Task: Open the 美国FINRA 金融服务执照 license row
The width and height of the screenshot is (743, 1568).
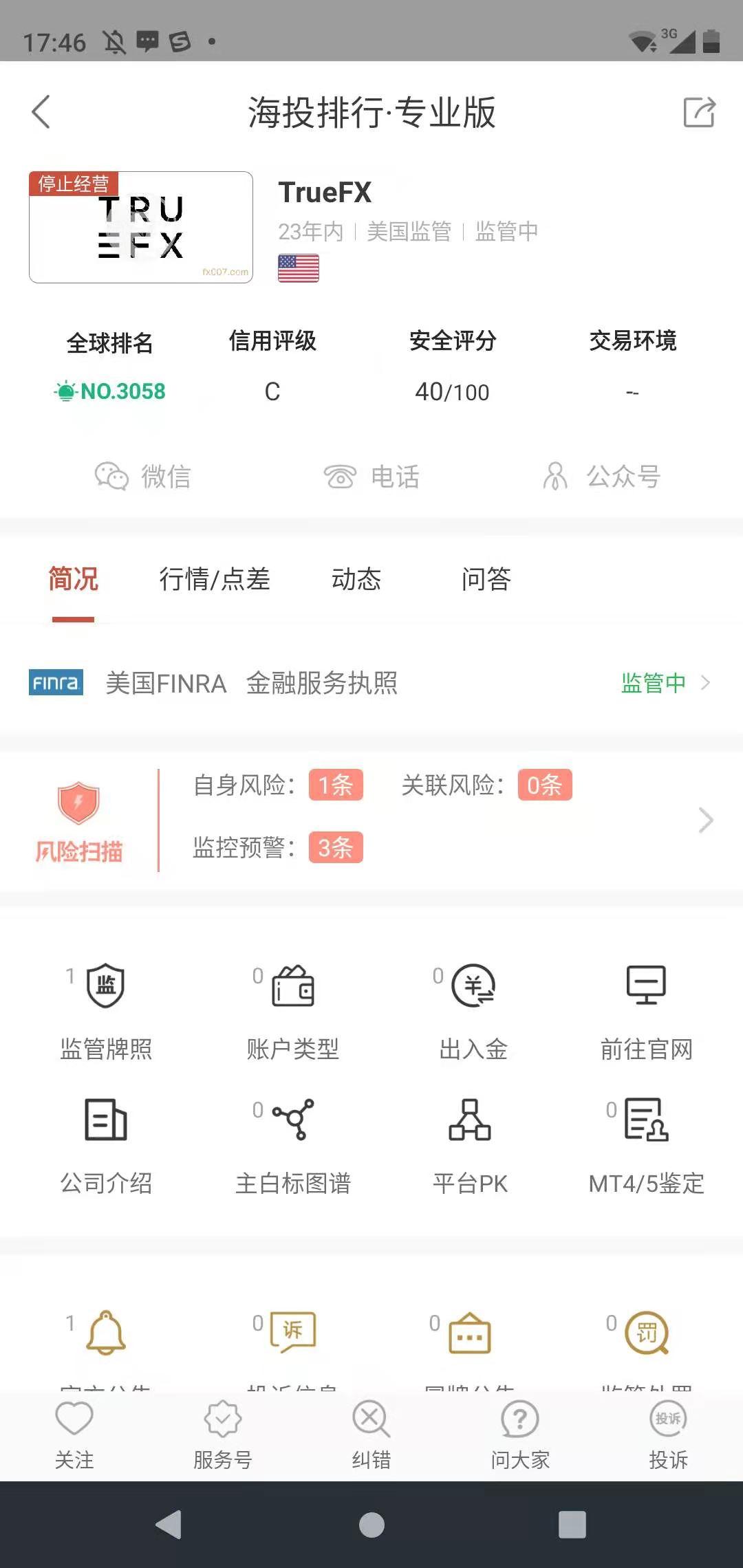Action: (371, 683)
